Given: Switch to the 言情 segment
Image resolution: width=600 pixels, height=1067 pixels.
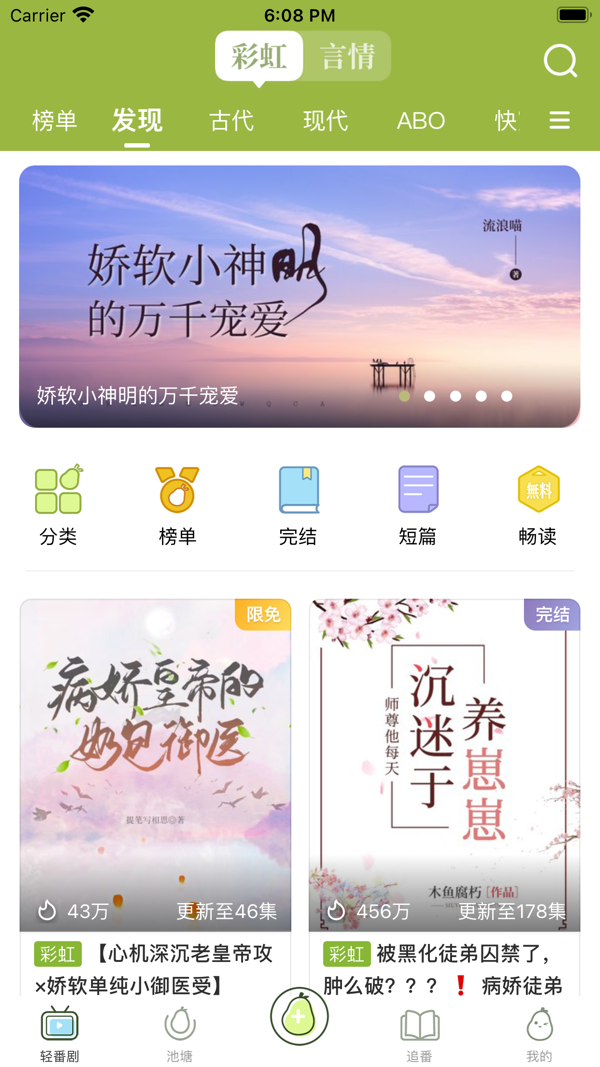Looking at the screenshot, I should (x=347, y=57).
